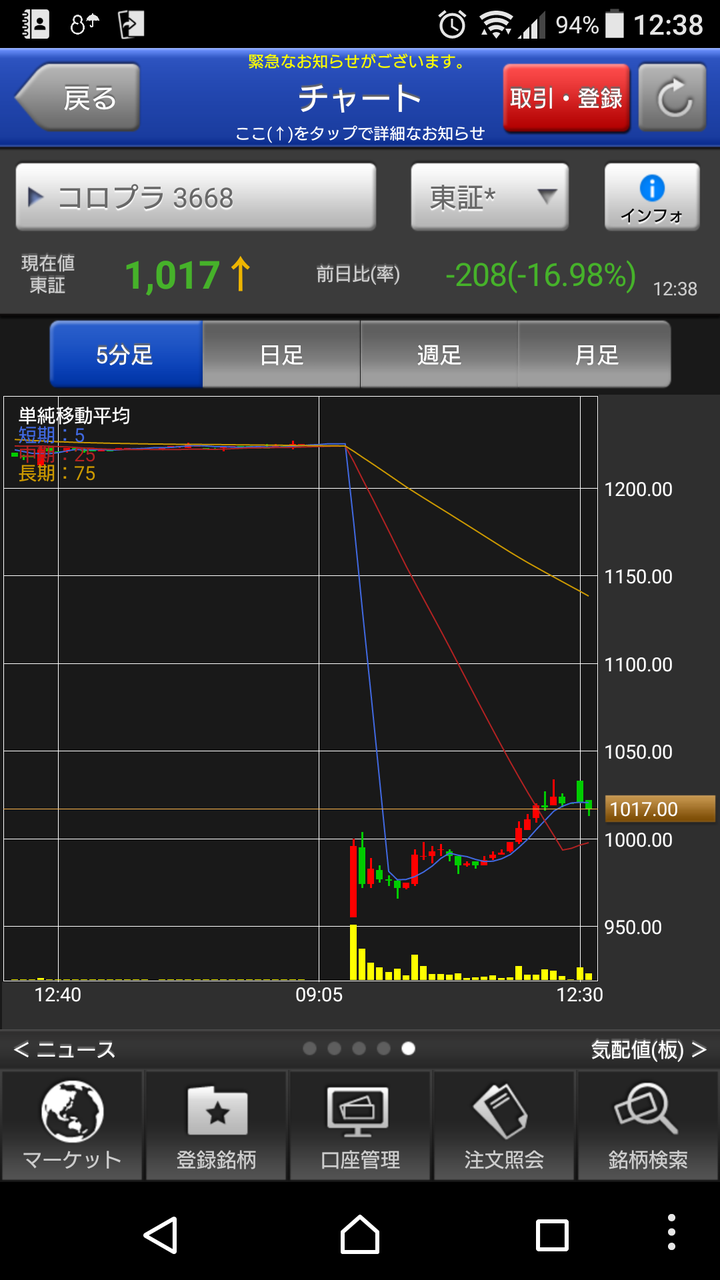This screenshot has height=1280, width=720.
Task: Tap the system home button
Action: (x=360, y=1234)
